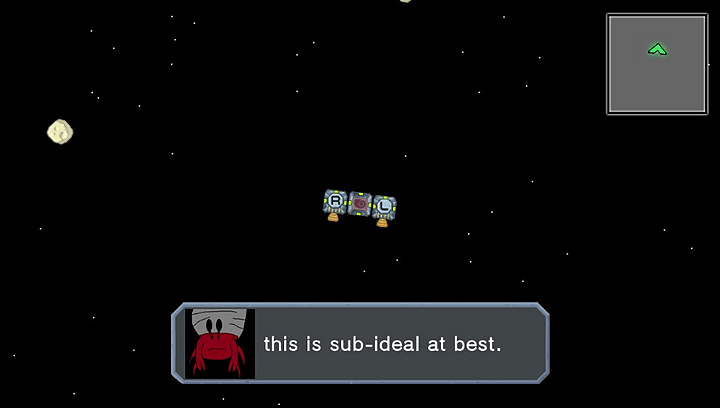This screenshot has width=720, height=408.
Task: Fire the ship's R thruster module
Action: 335,202
